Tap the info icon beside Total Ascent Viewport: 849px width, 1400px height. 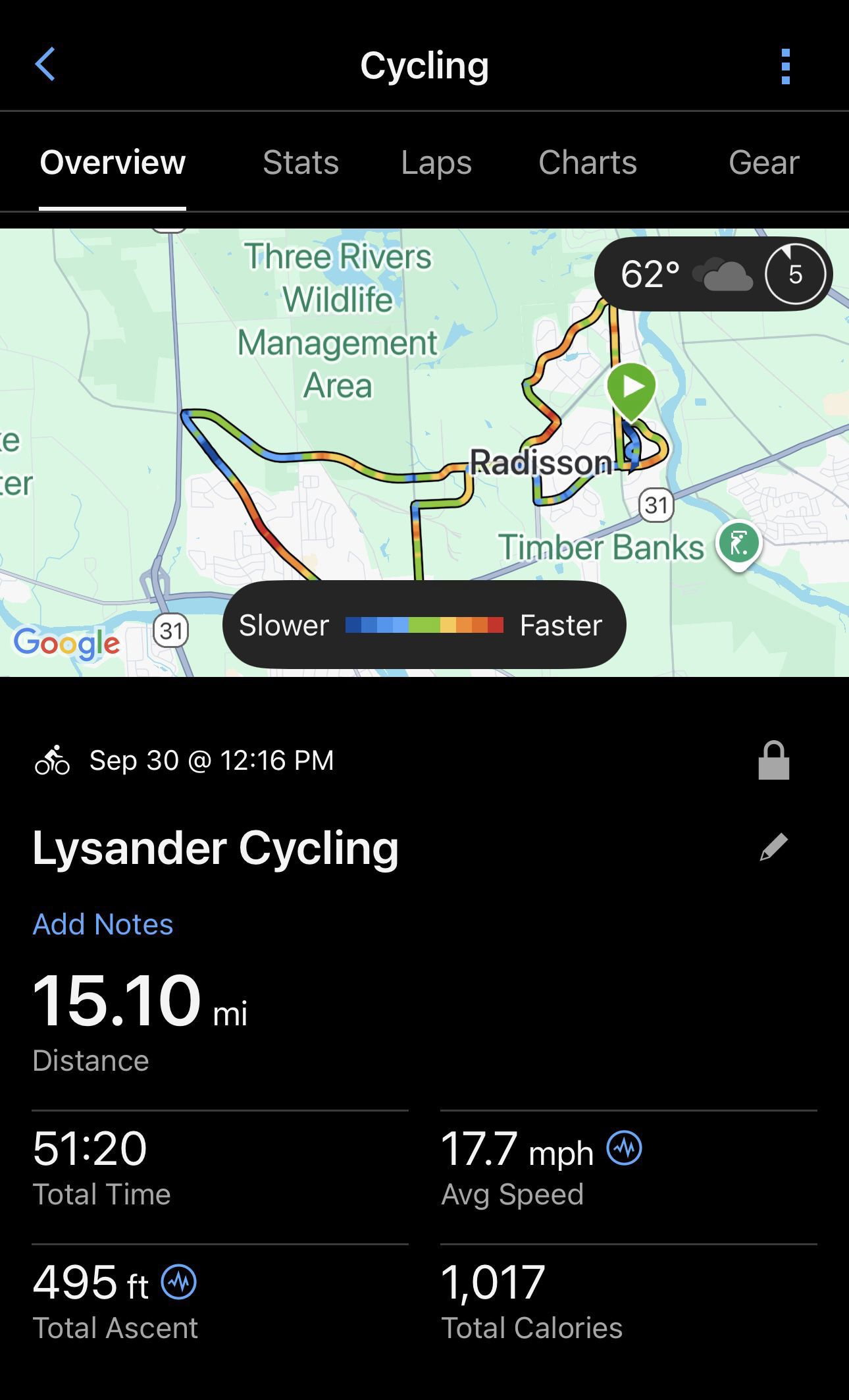coord(178,1281)
